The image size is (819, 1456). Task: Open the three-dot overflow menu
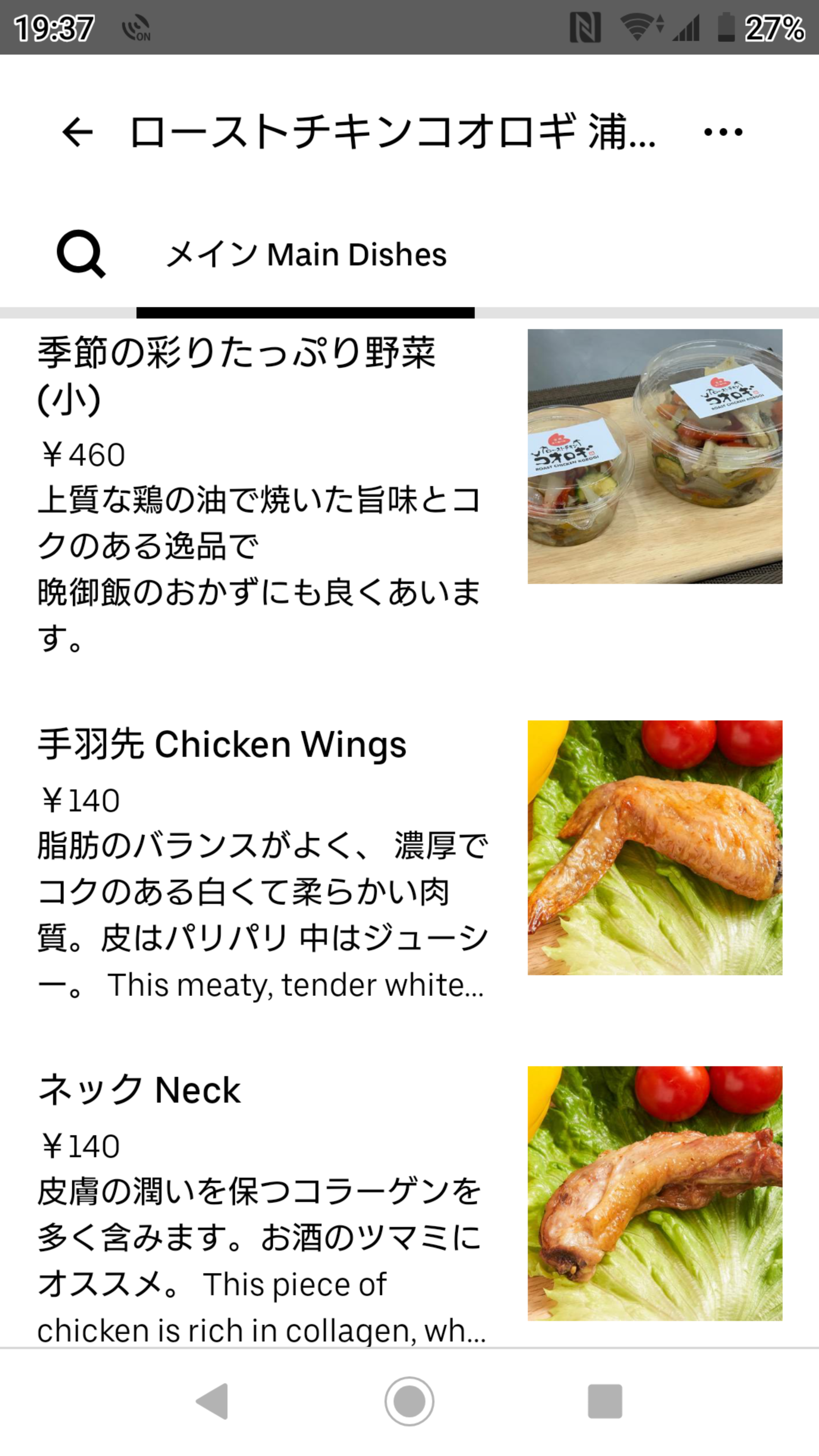tap(723, 132)
